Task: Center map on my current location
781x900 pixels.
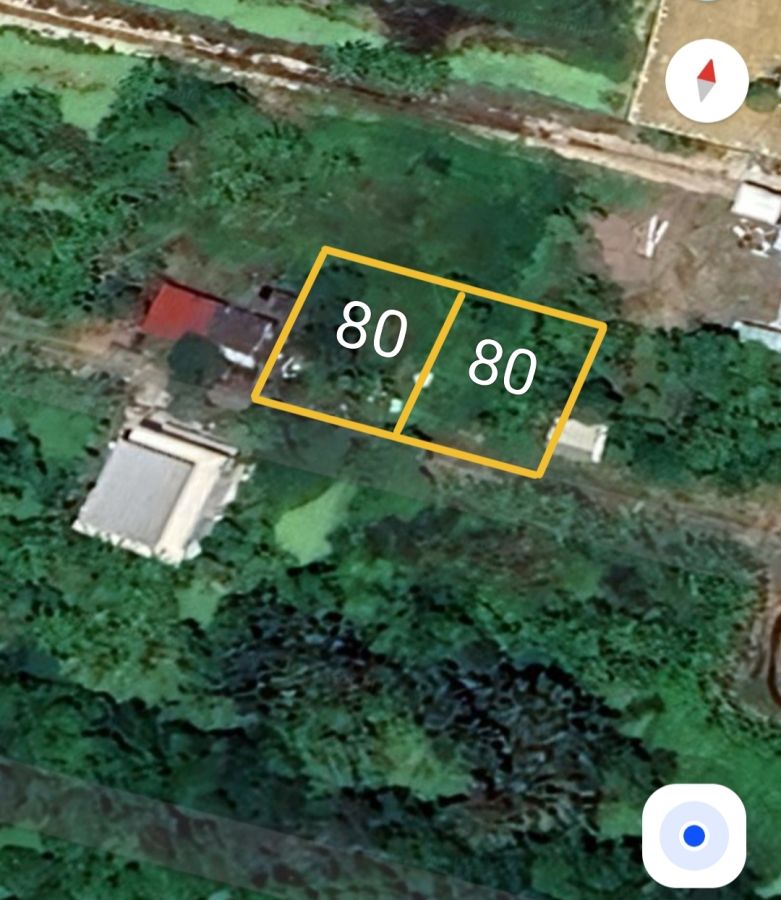Action: (693, 836)
